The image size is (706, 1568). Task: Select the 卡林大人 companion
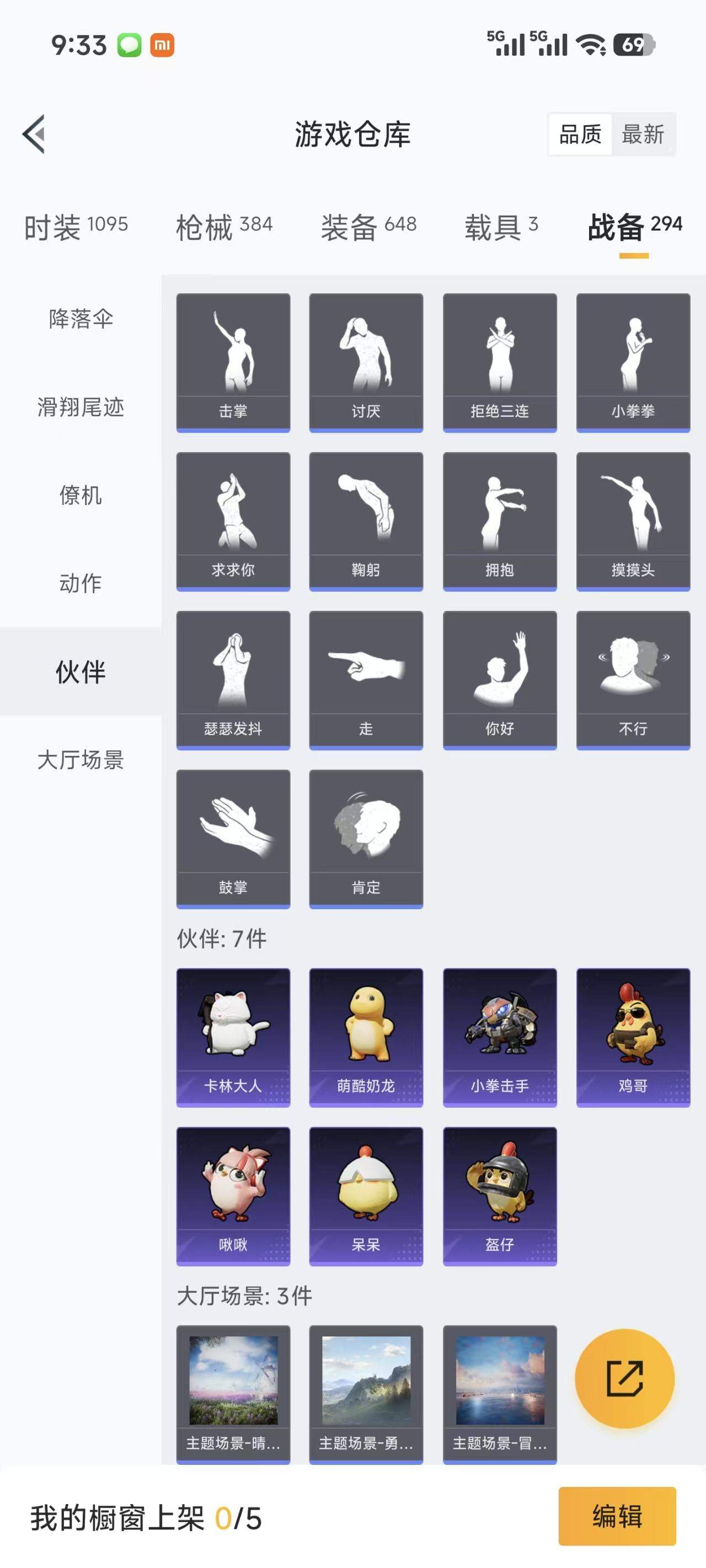click(x=233, y=1037)
